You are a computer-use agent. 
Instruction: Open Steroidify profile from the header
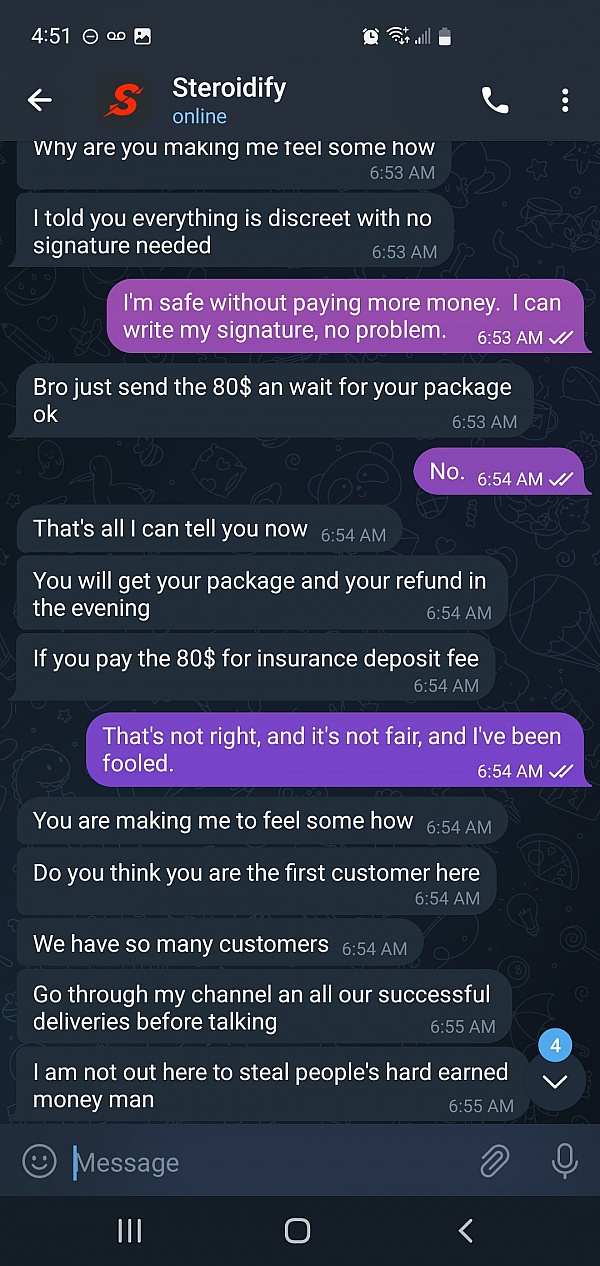[x=228, y=100]
